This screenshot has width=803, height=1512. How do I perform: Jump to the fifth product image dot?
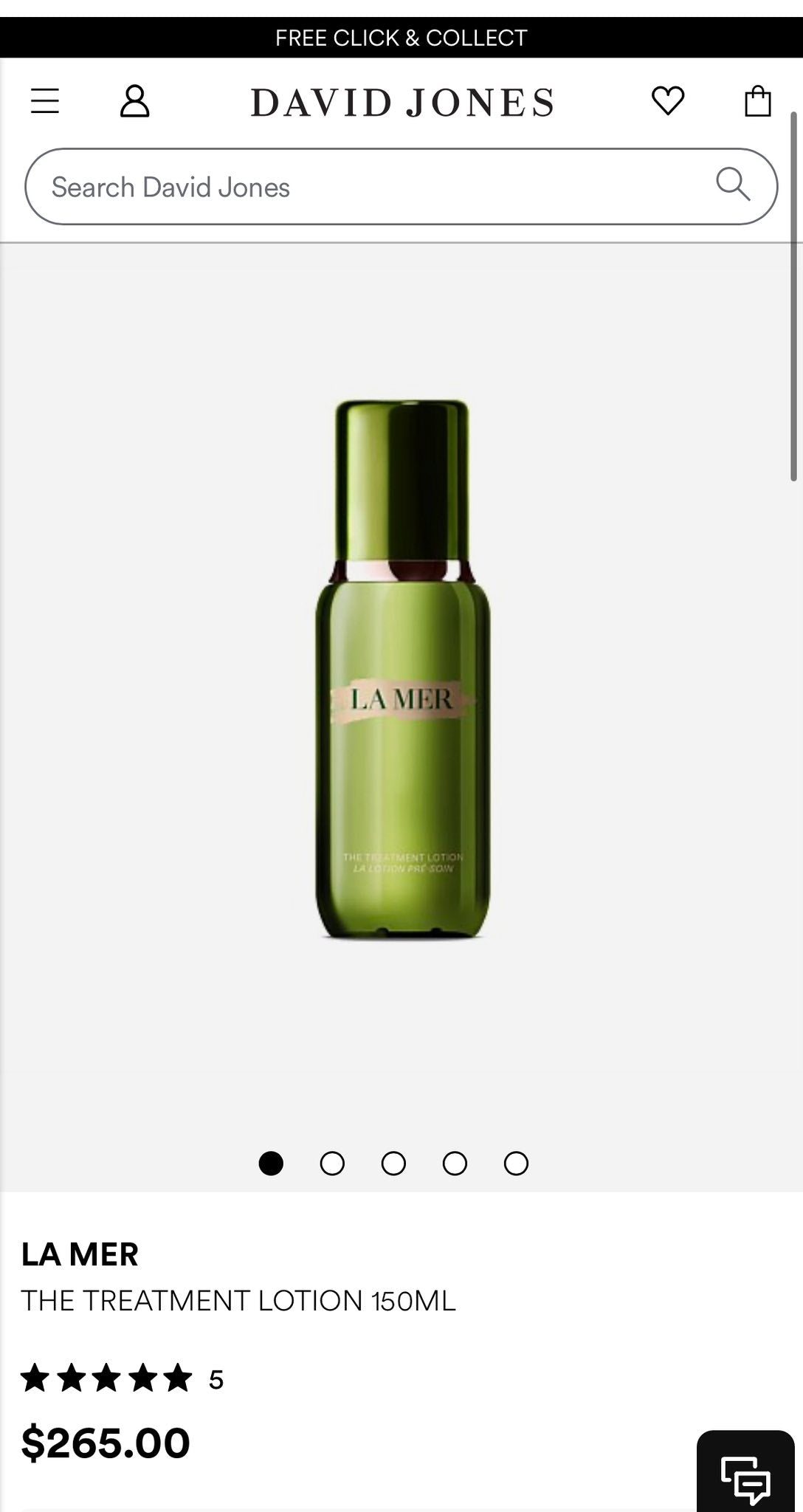pos(516,1164)
